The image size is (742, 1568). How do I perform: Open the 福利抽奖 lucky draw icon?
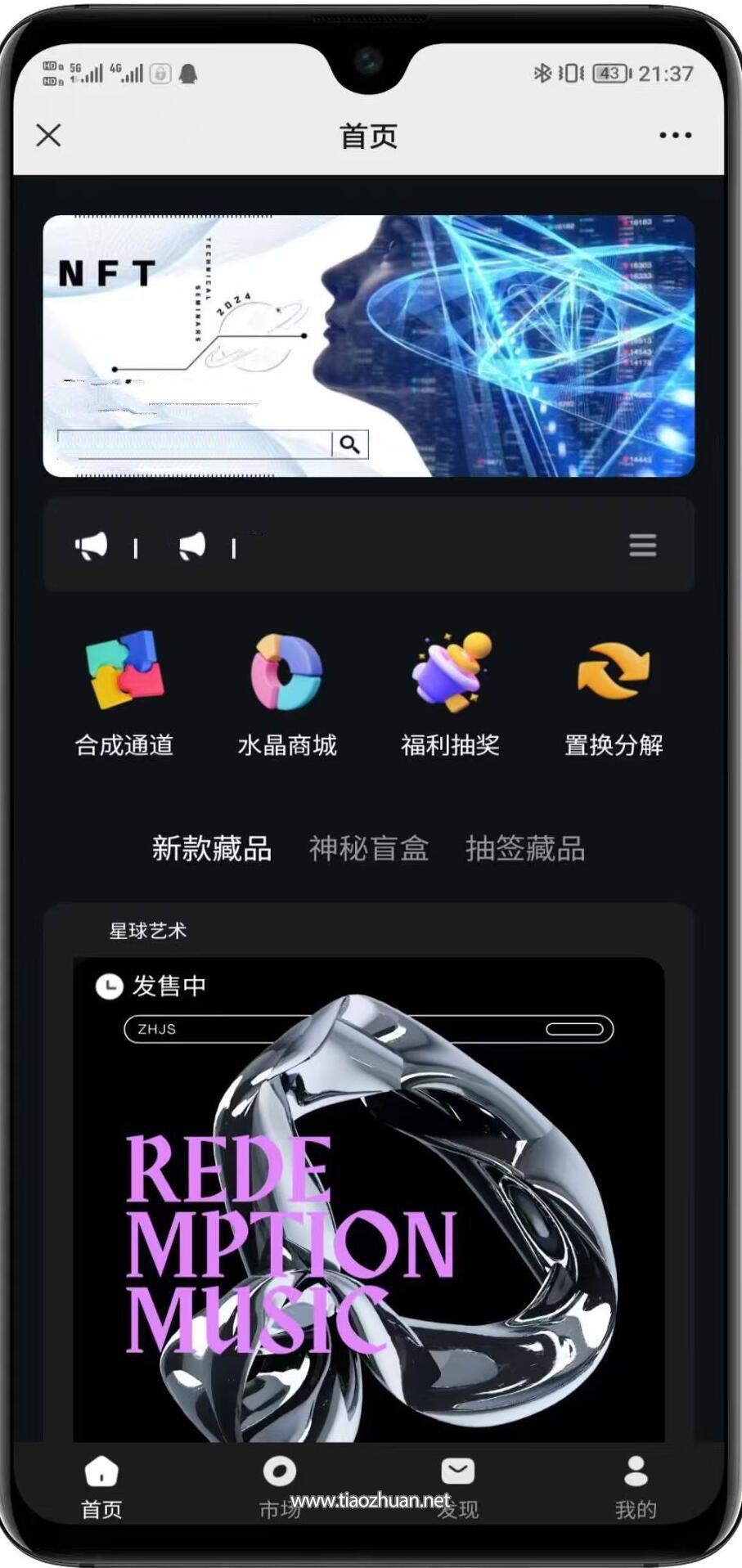(451, 673)
